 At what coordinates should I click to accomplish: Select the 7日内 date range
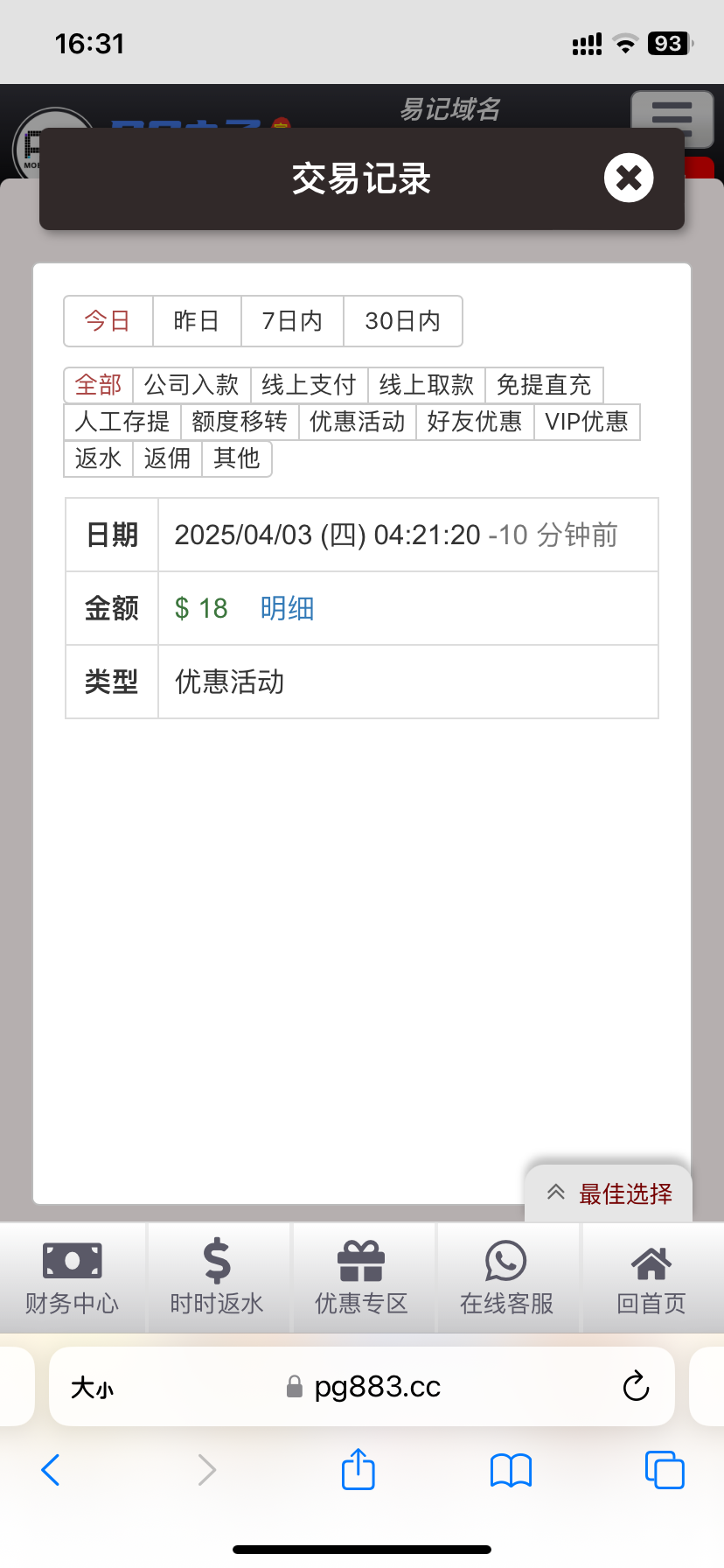coord(292,321)
